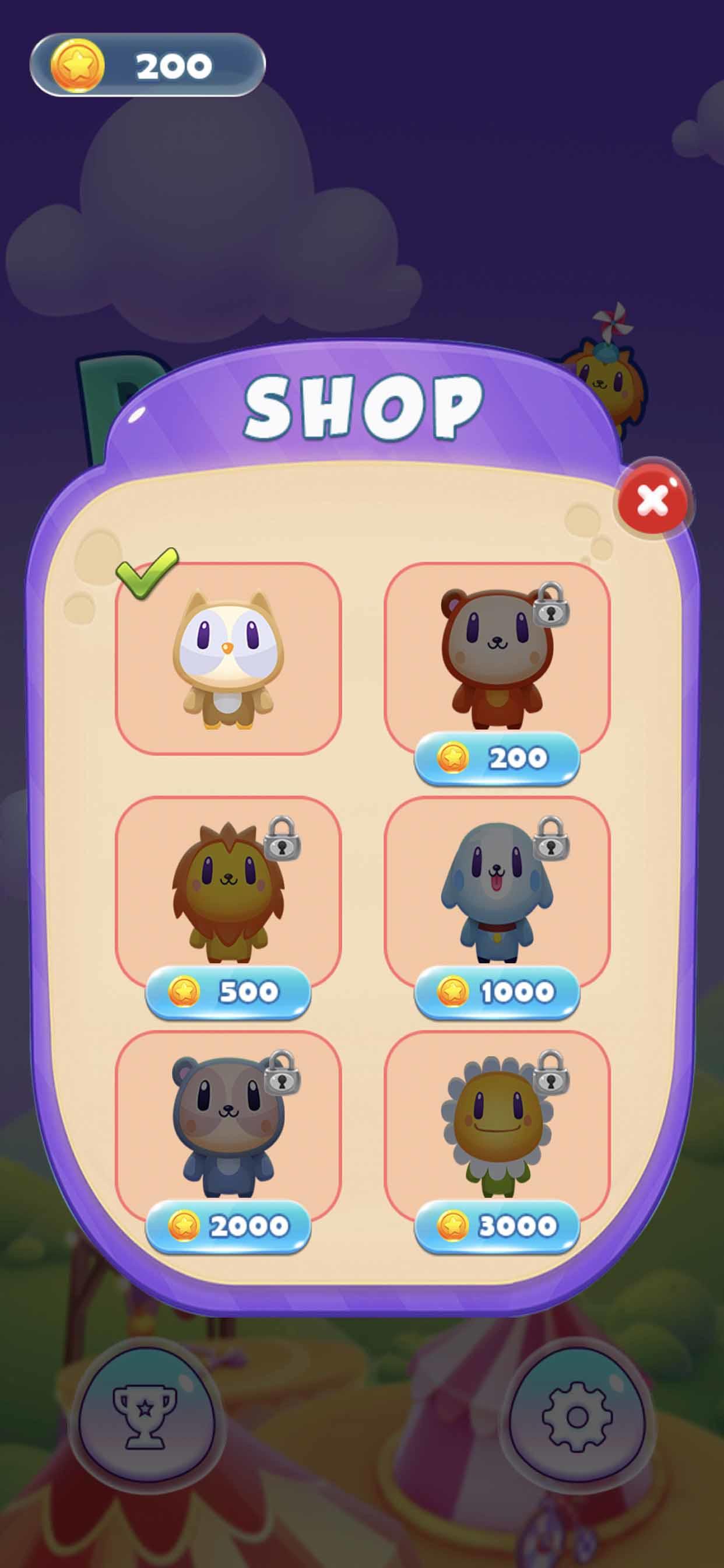Buy the gray bear for 2000 coins
Screen dimensions: 724x1568
(227, 1226)
